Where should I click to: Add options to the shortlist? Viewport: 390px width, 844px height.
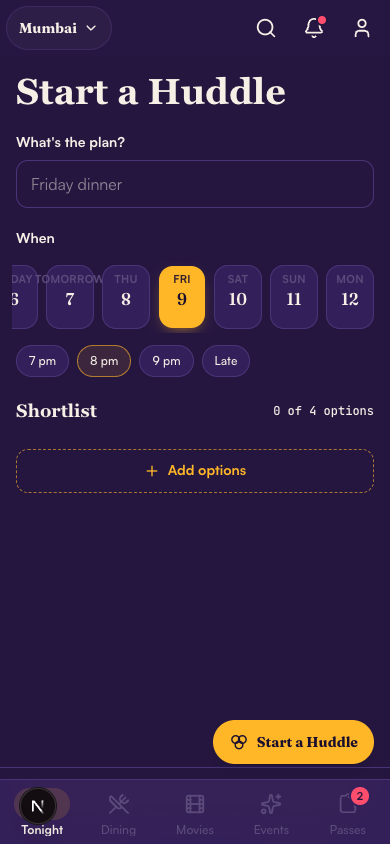[x=195, y=471]
